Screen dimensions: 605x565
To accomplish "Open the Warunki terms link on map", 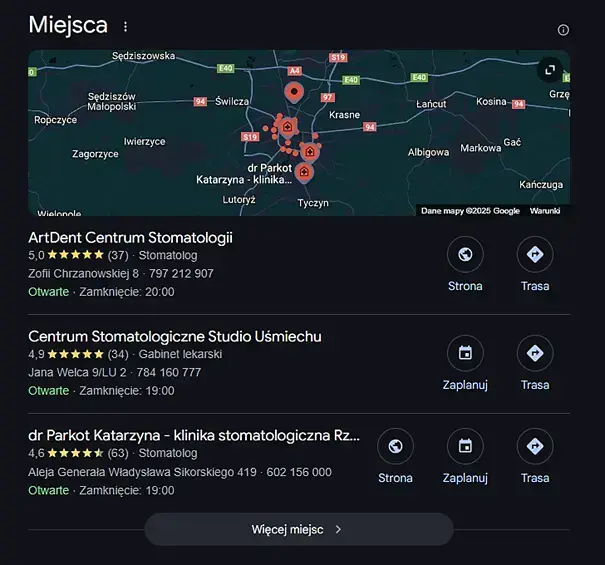I will point(545,211).
